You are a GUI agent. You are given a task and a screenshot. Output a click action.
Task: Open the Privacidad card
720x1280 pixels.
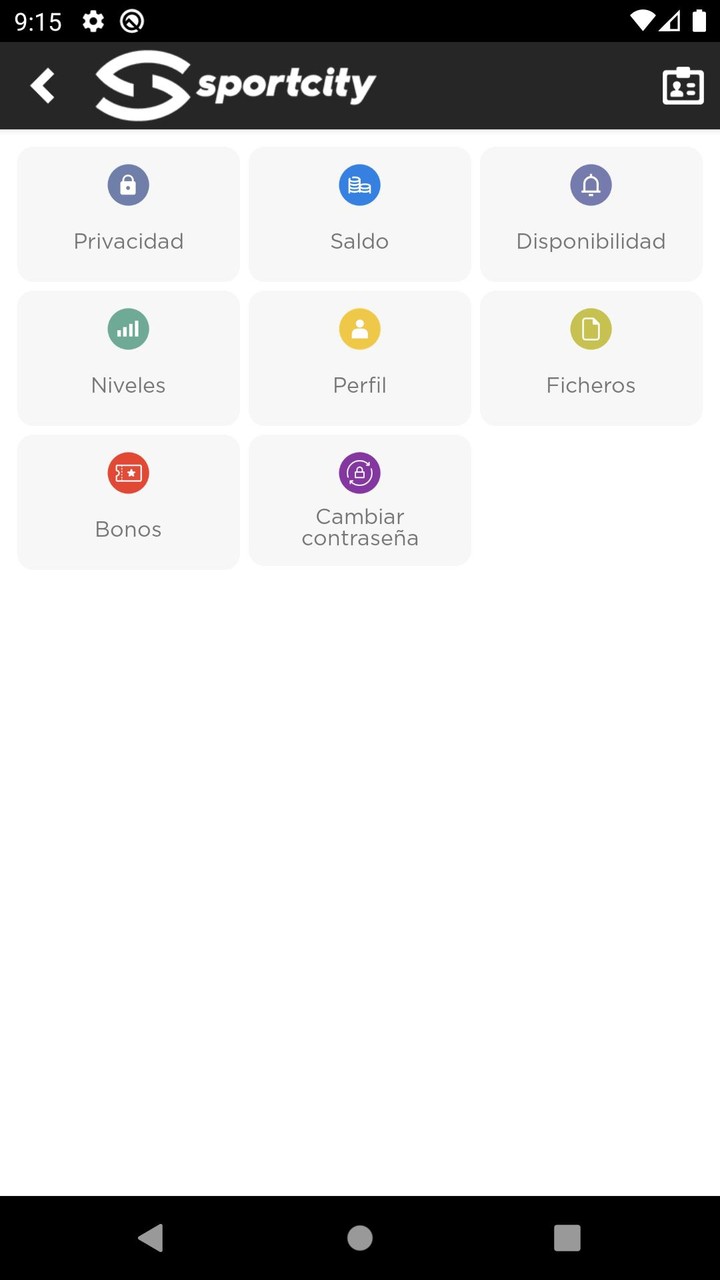128,214
